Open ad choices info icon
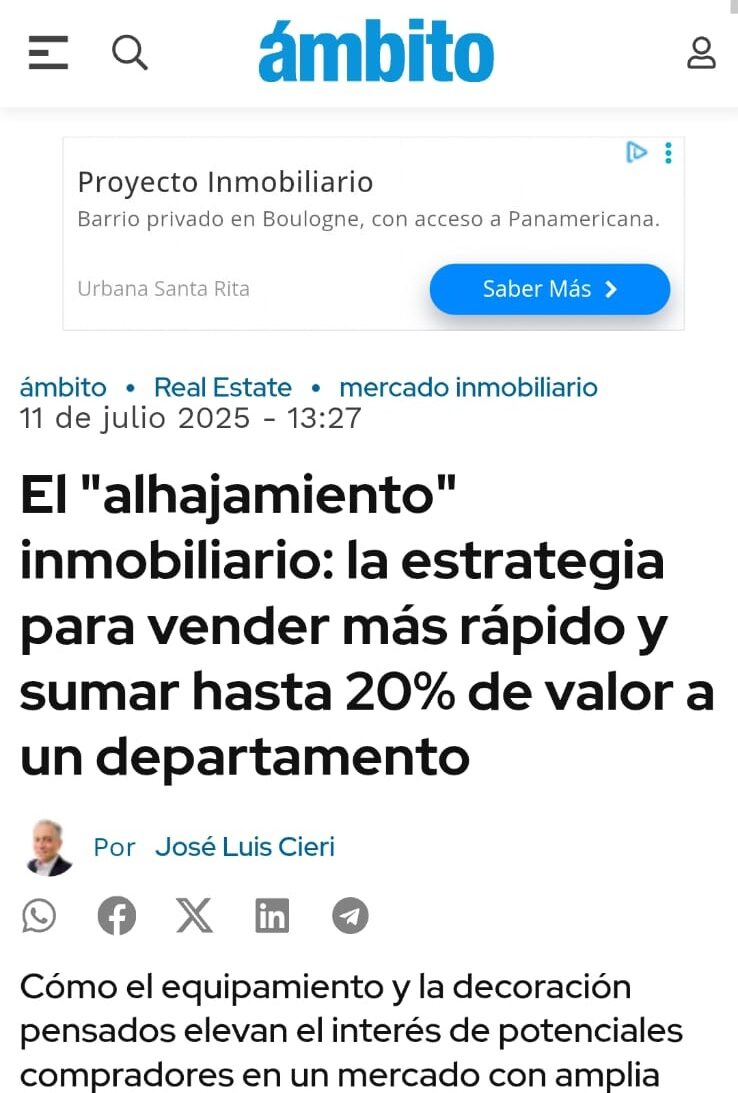738x1093 pixels. click(x=636, y=152)
